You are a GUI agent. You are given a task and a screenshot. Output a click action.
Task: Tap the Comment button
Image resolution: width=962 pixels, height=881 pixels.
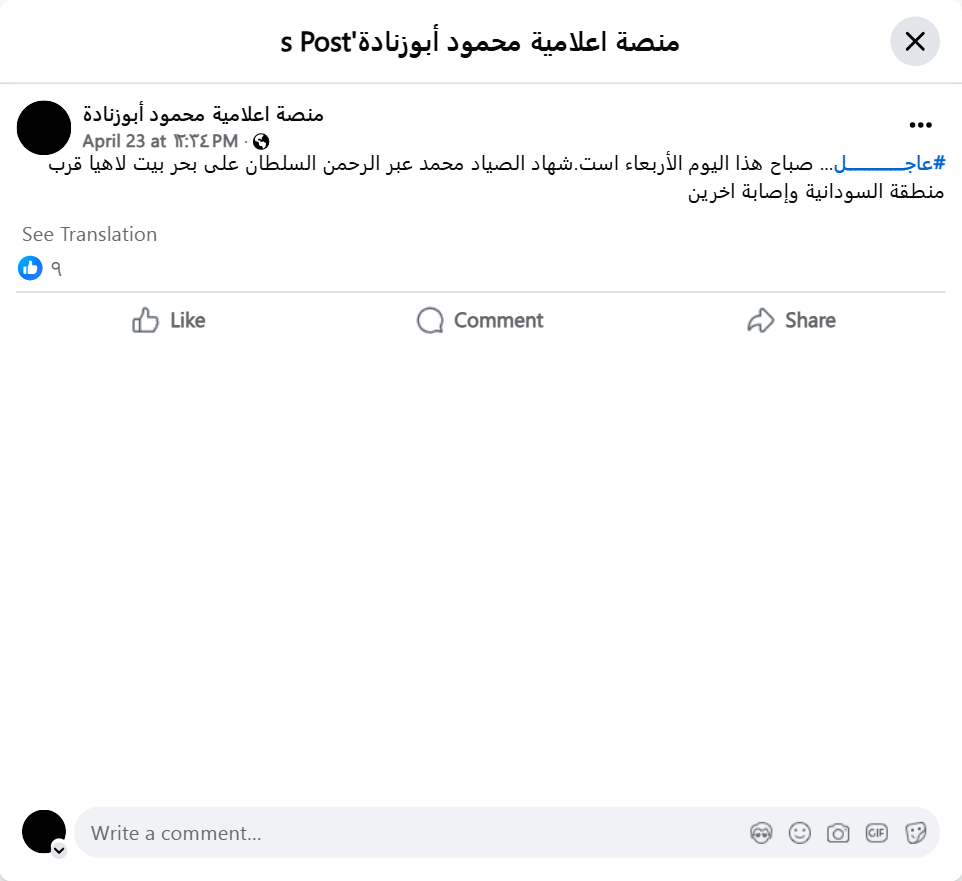(x=480, y=320)
